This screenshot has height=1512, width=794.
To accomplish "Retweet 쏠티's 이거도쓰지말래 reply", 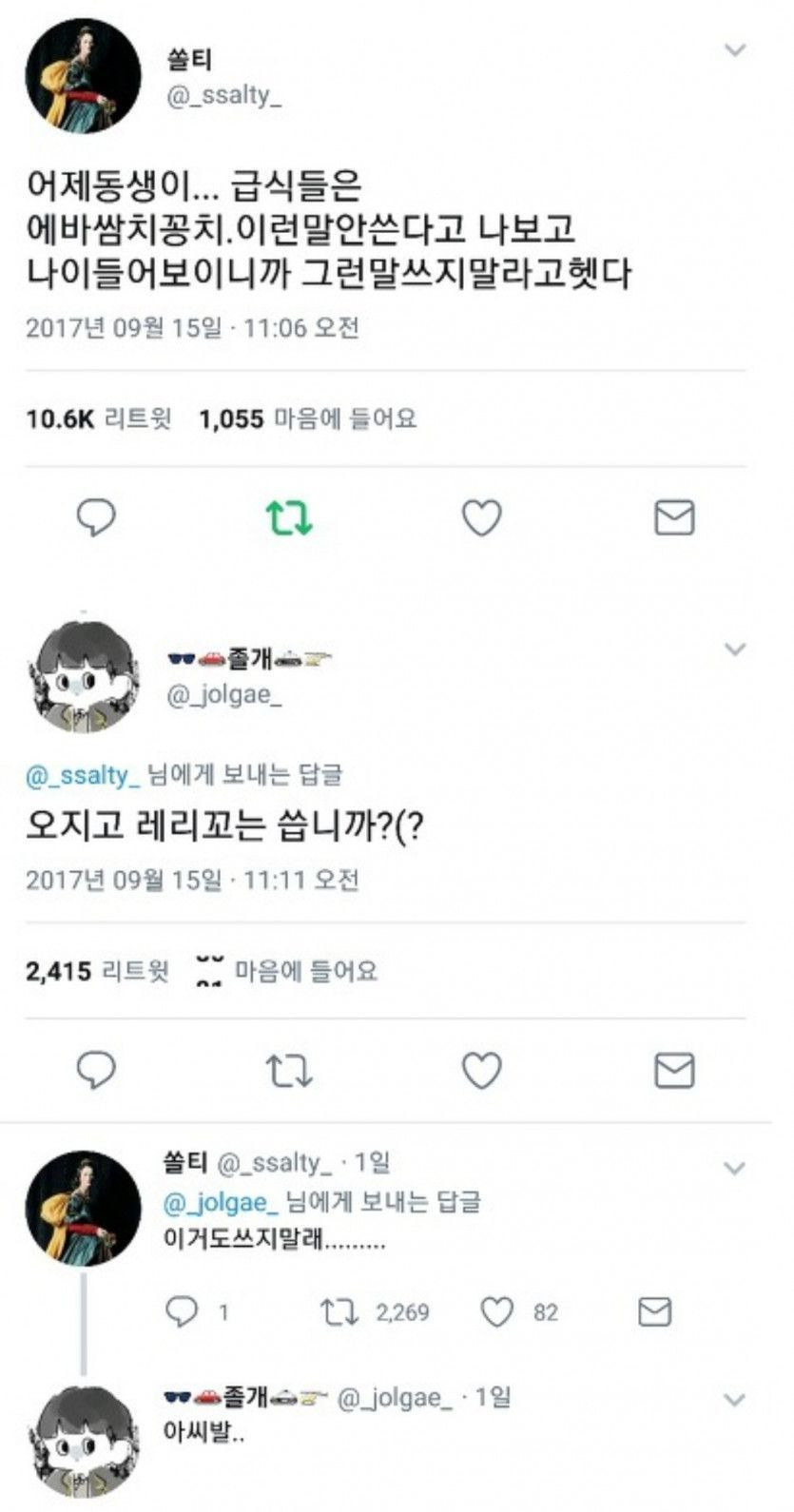I will coord(339,1313).
